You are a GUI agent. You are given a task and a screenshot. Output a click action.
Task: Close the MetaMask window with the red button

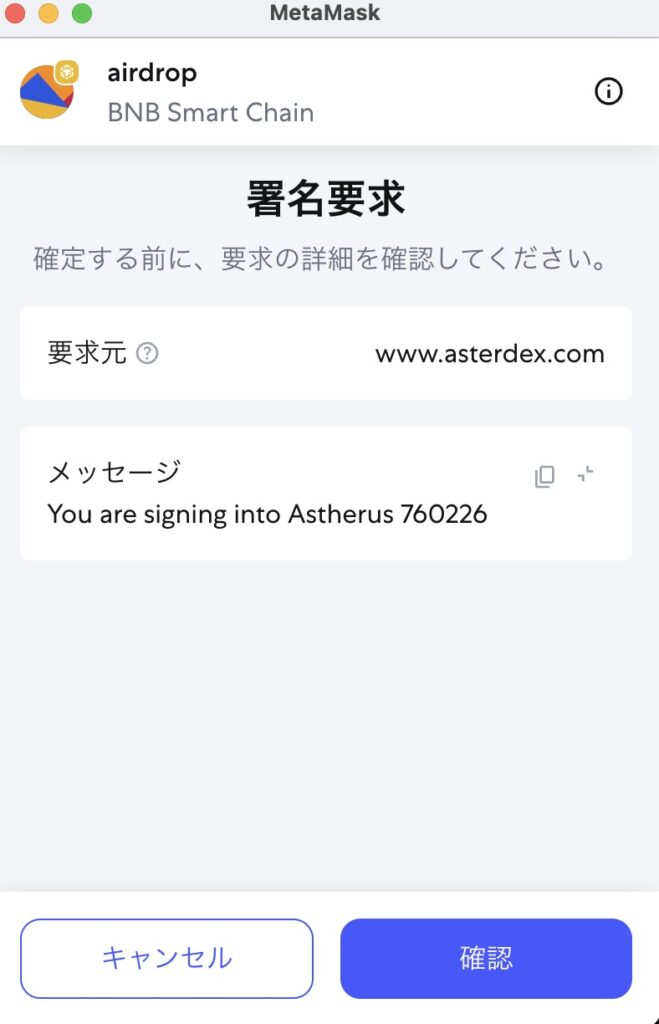(x=17, y=14)
